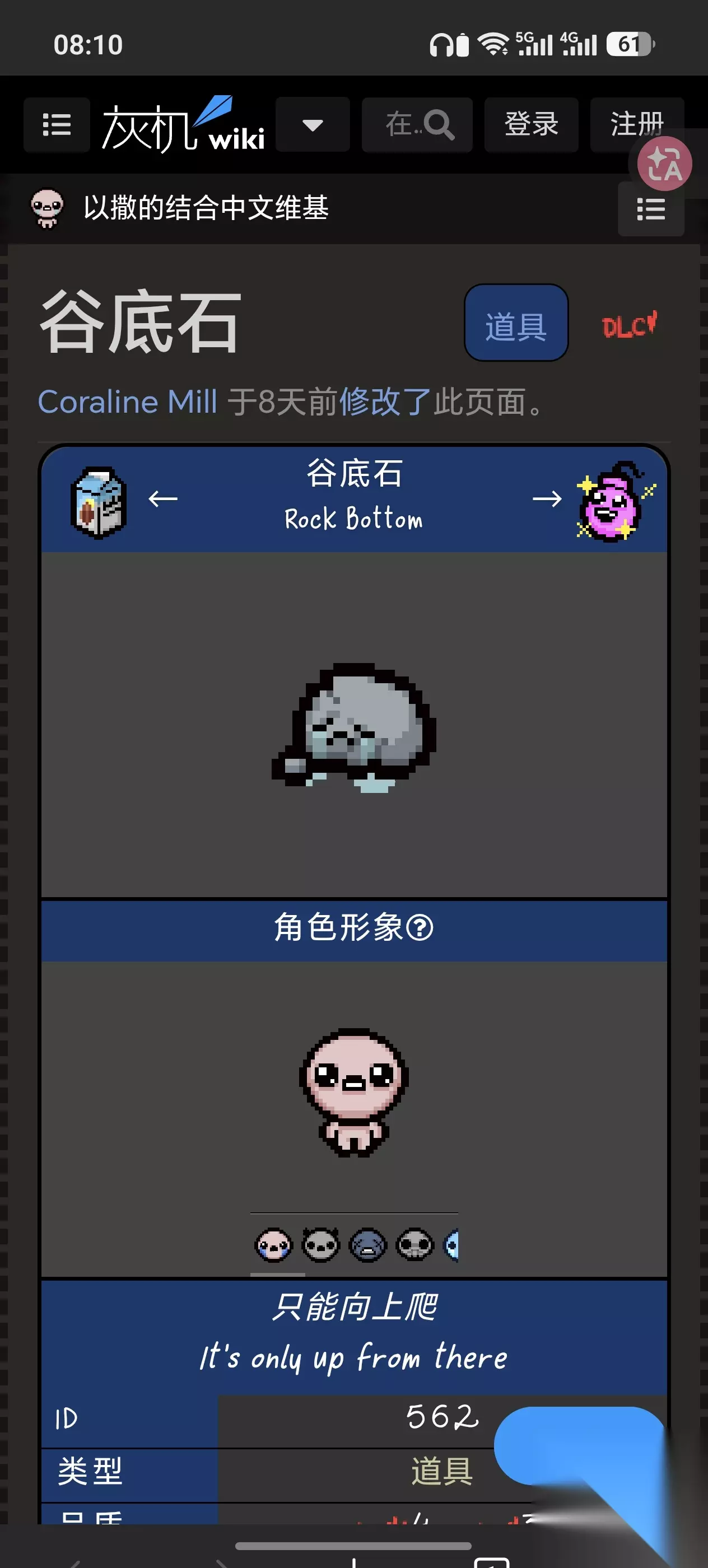Tap 登录 to log in
Image resolution: width=708 pixels, height=1568 pixels.
531,125
